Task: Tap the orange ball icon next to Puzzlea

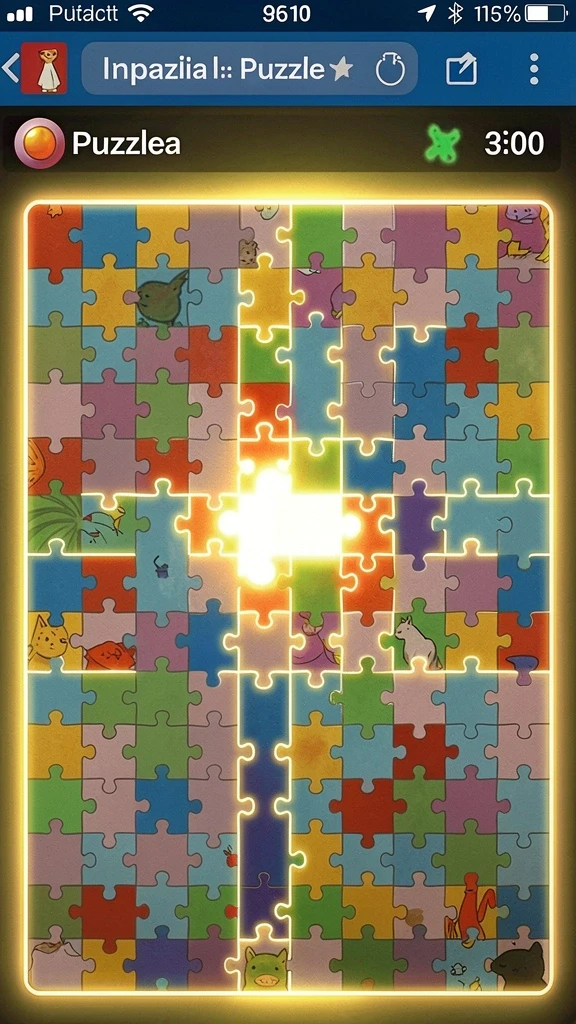Action: [39, 144]
